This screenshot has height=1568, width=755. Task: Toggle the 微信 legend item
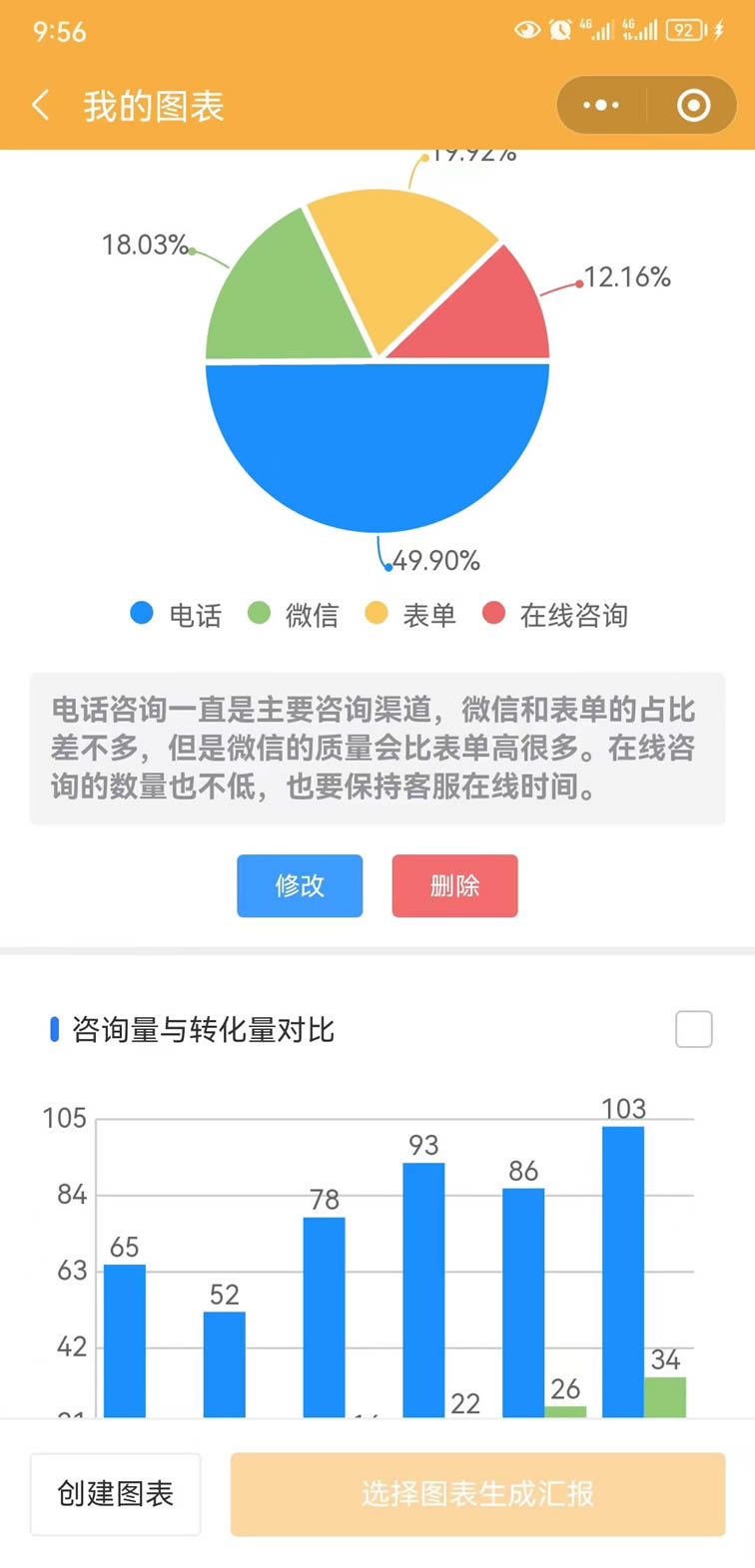click(x=294, y=615)
